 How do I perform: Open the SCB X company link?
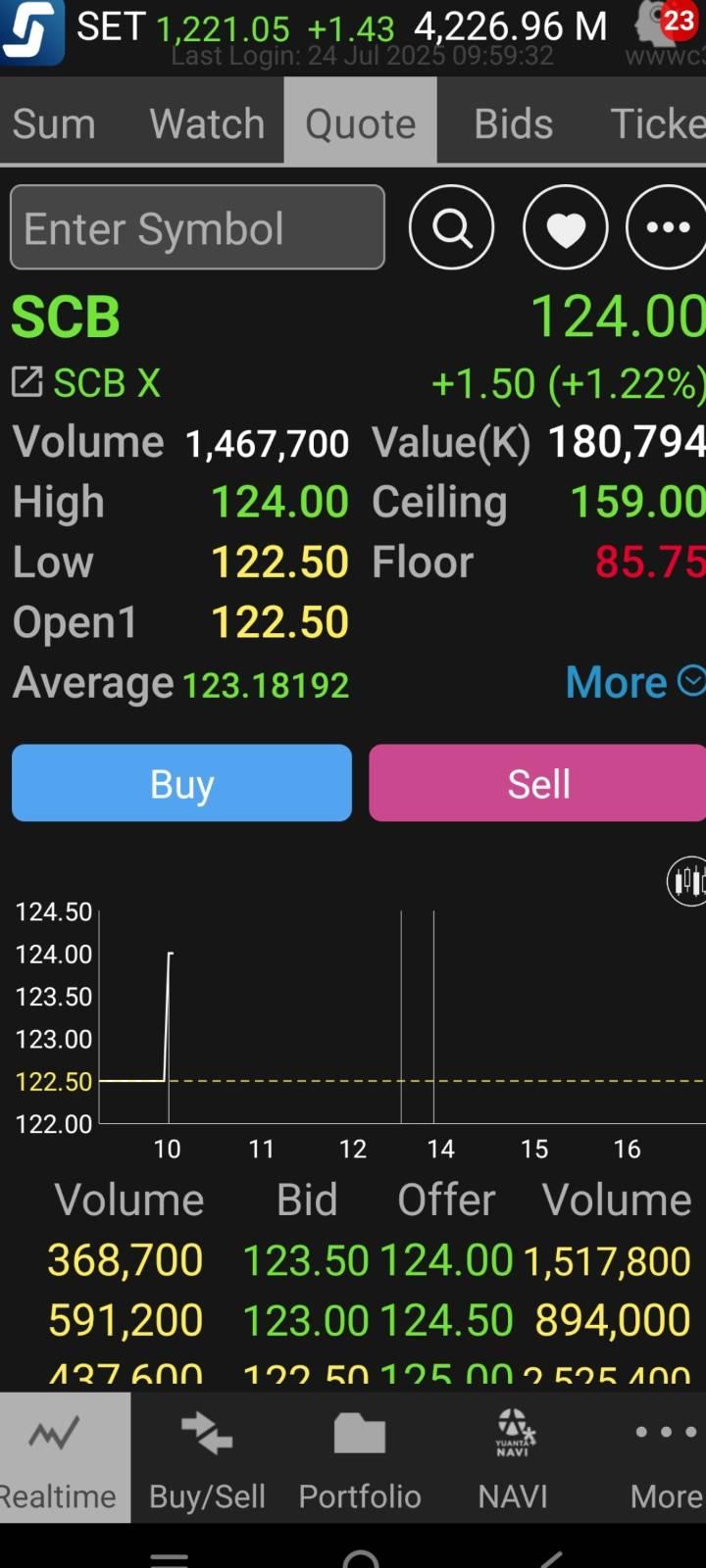tap(86, 383)
